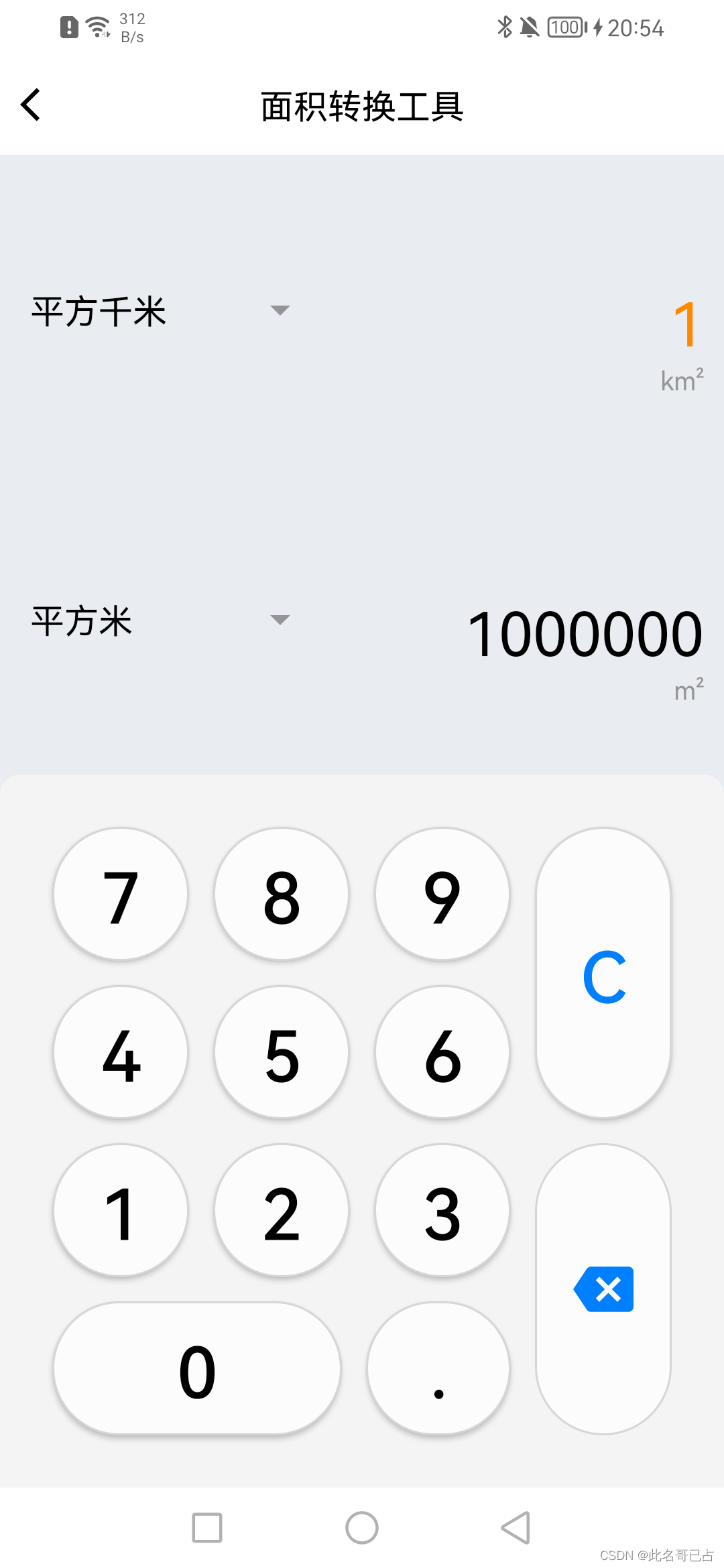The image size is (724, 1568).
Task: Clear the input with C
Action: [603, 974]
